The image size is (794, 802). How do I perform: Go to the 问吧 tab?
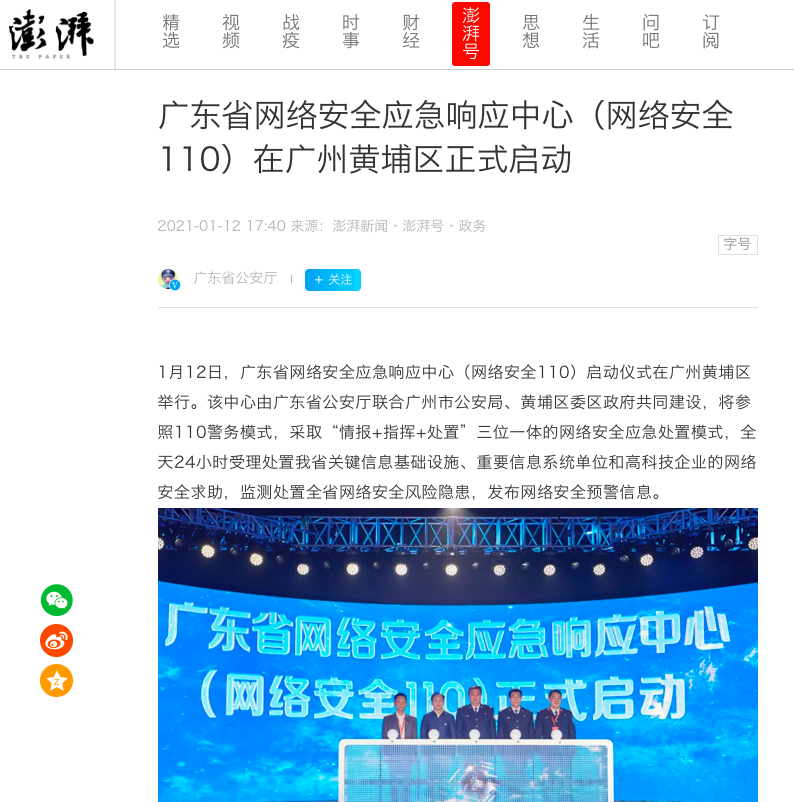[x=651, y=32]
